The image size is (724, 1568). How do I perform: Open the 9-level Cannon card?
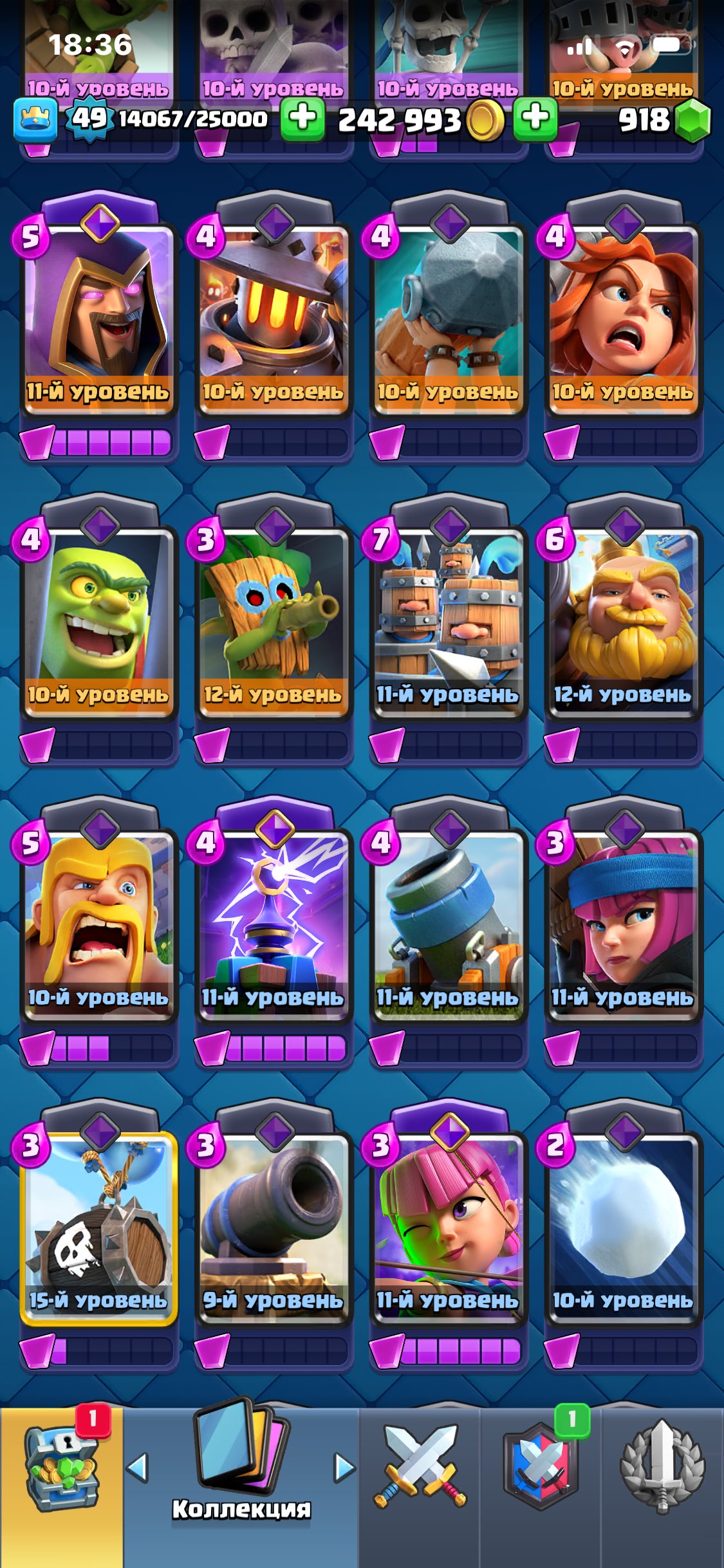tap(274, 1223)
